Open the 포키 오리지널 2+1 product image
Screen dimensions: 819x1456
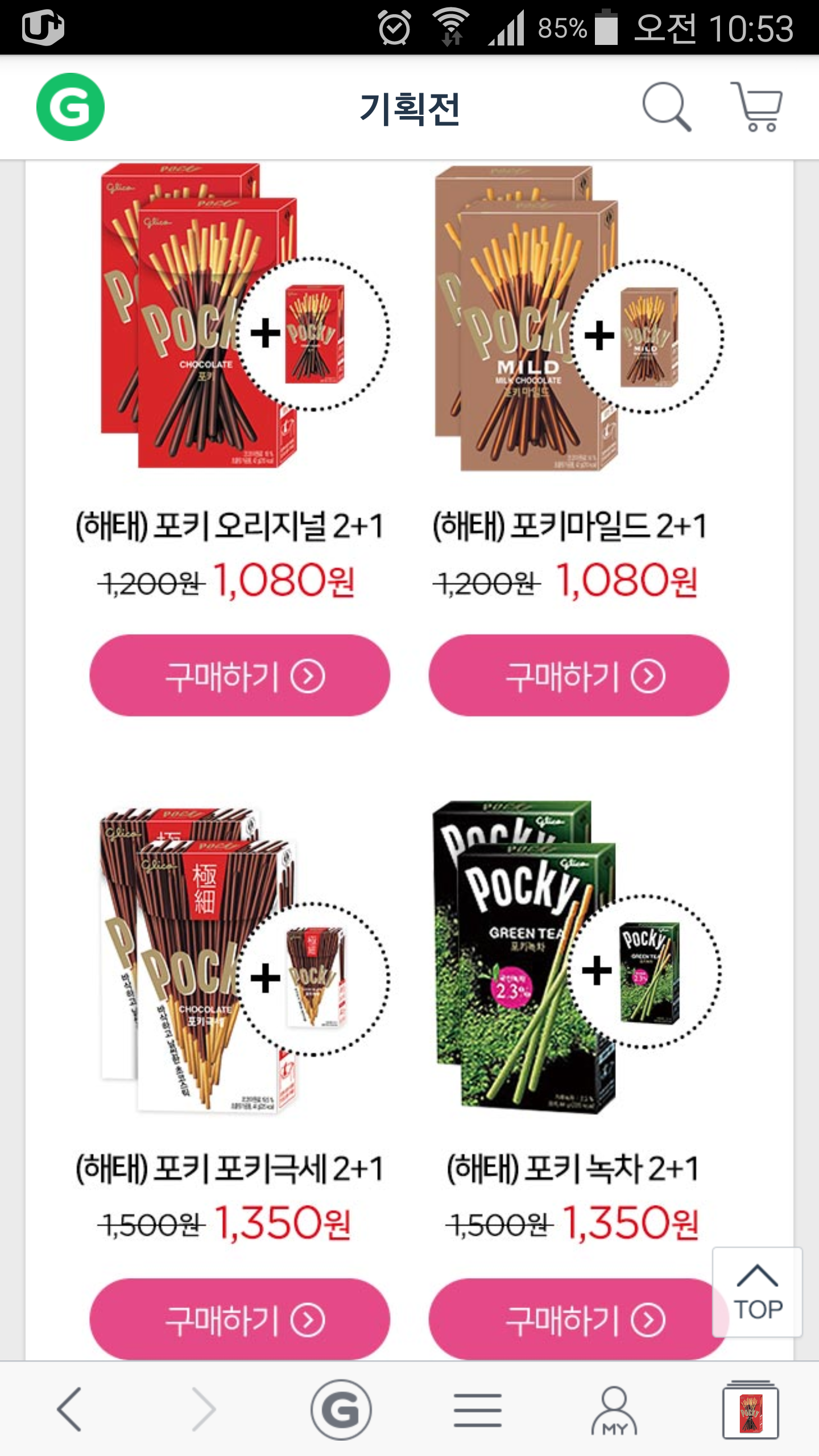227,318
